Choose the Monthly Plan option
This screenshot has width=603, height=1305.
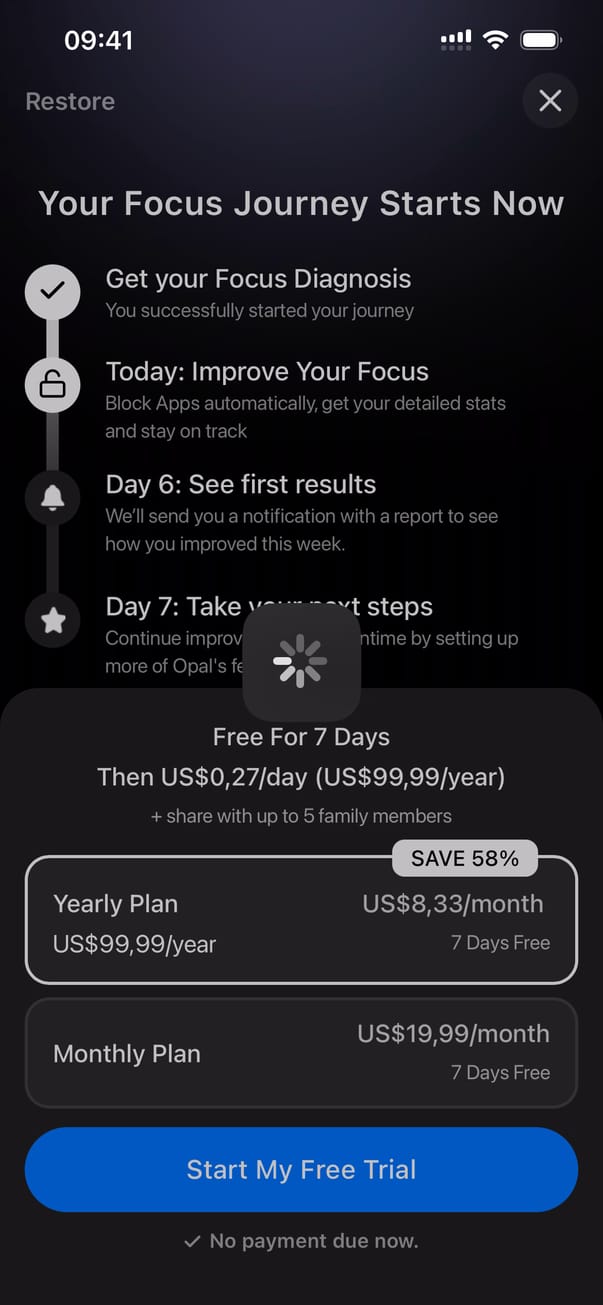click(x=301, y=1053)
